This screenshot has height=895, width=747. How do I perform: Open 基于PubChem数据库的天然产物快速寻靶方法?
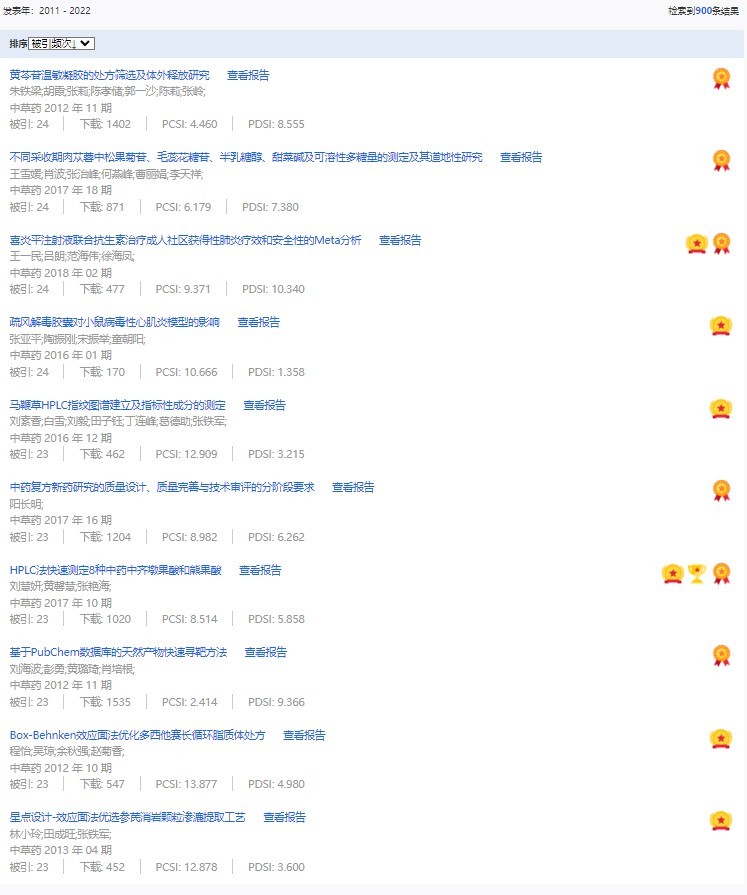(x=118, y=652)
